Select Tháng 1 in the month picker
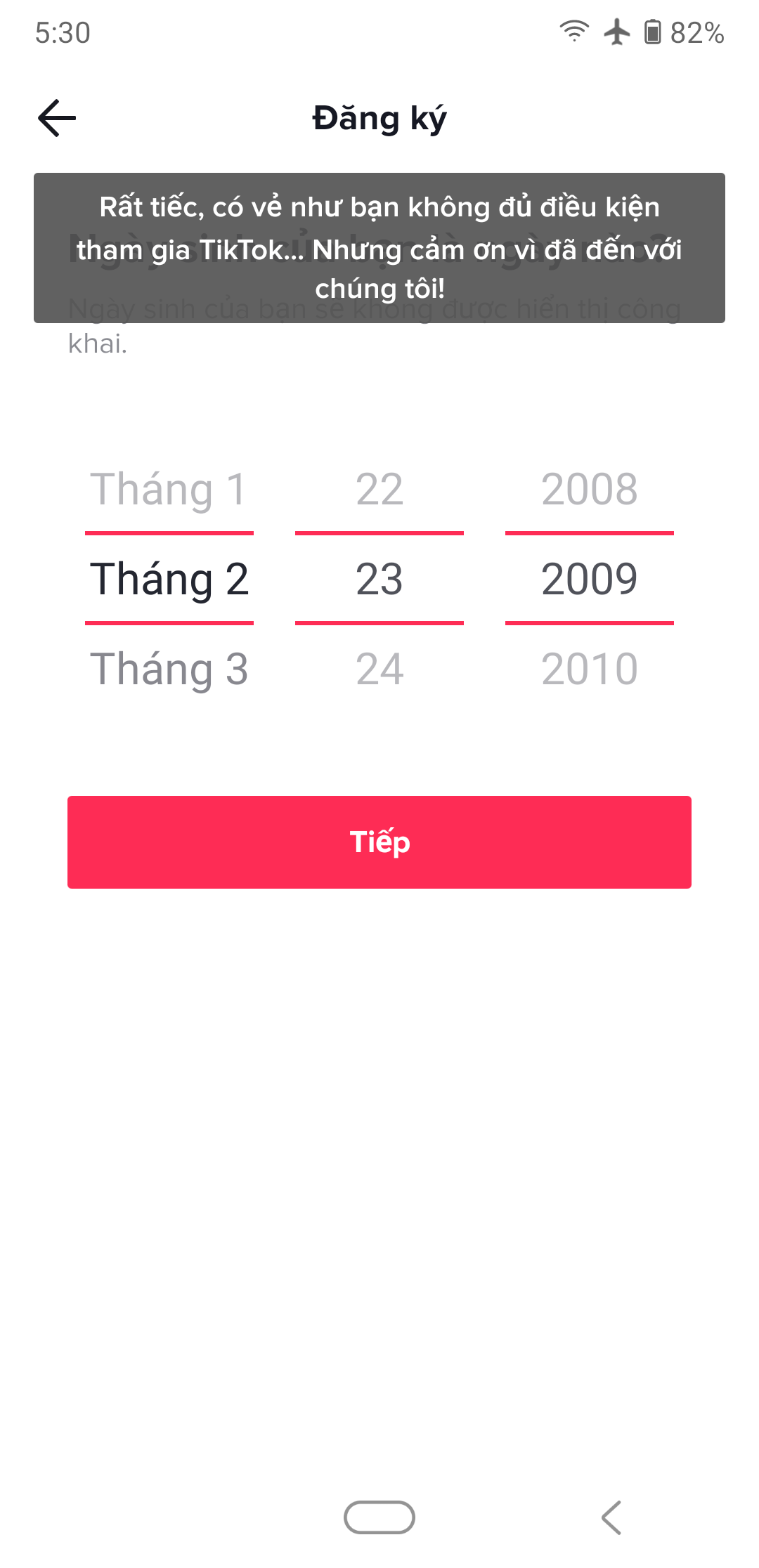Screen dimensions: 759x1568 pos(169,489)
